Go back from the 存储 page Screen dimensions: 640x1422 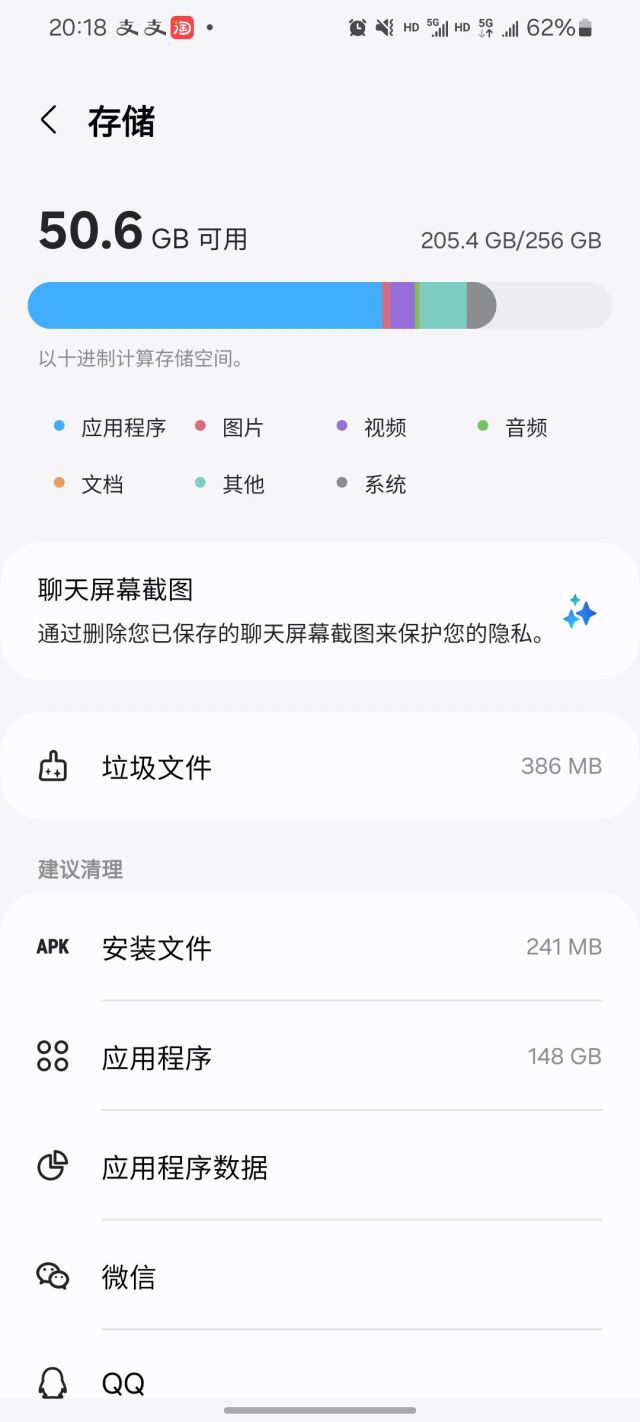pos(49,121)
